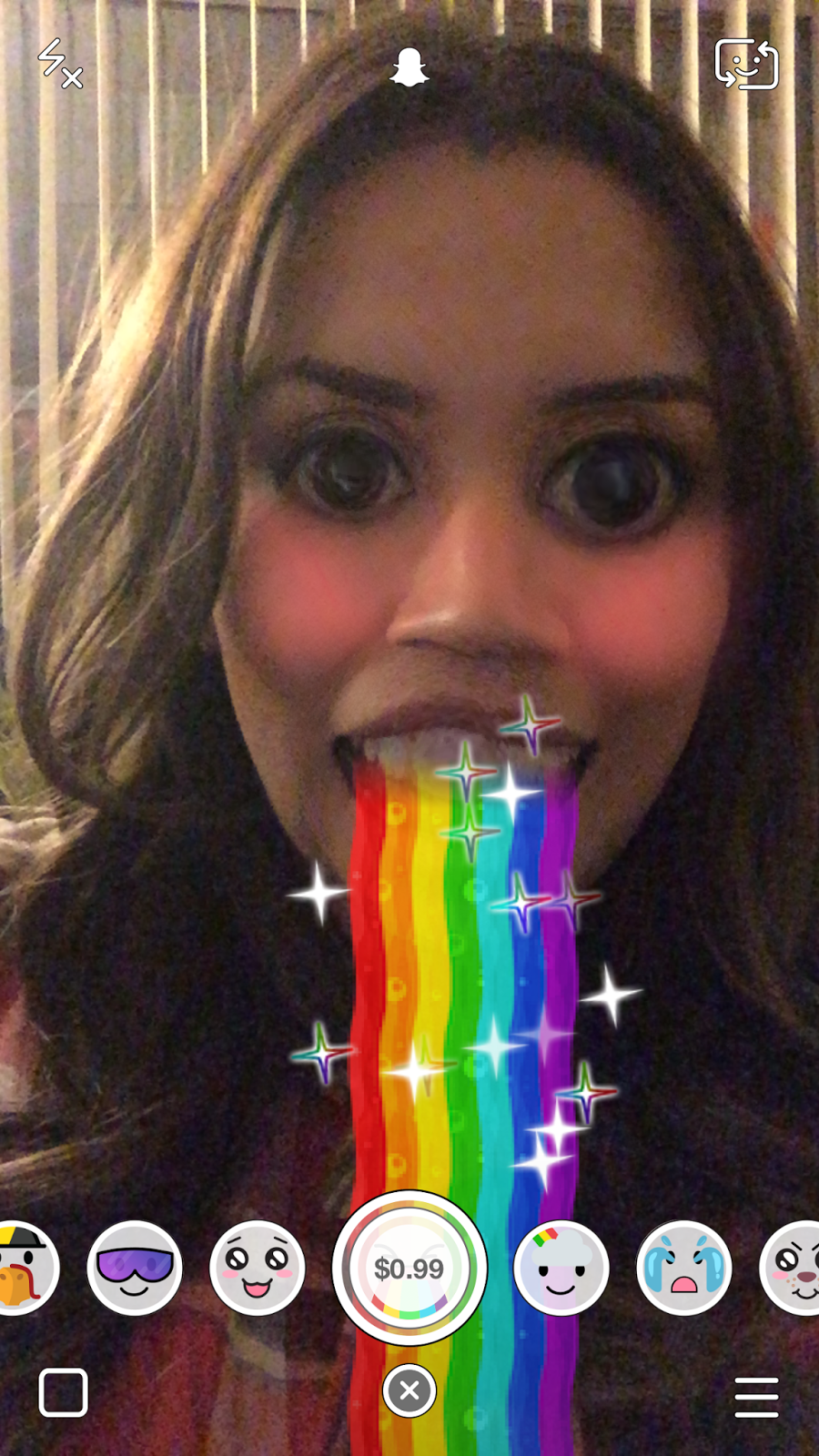Capture snap with the $0.99 rainbow lens

[409, 1268]
